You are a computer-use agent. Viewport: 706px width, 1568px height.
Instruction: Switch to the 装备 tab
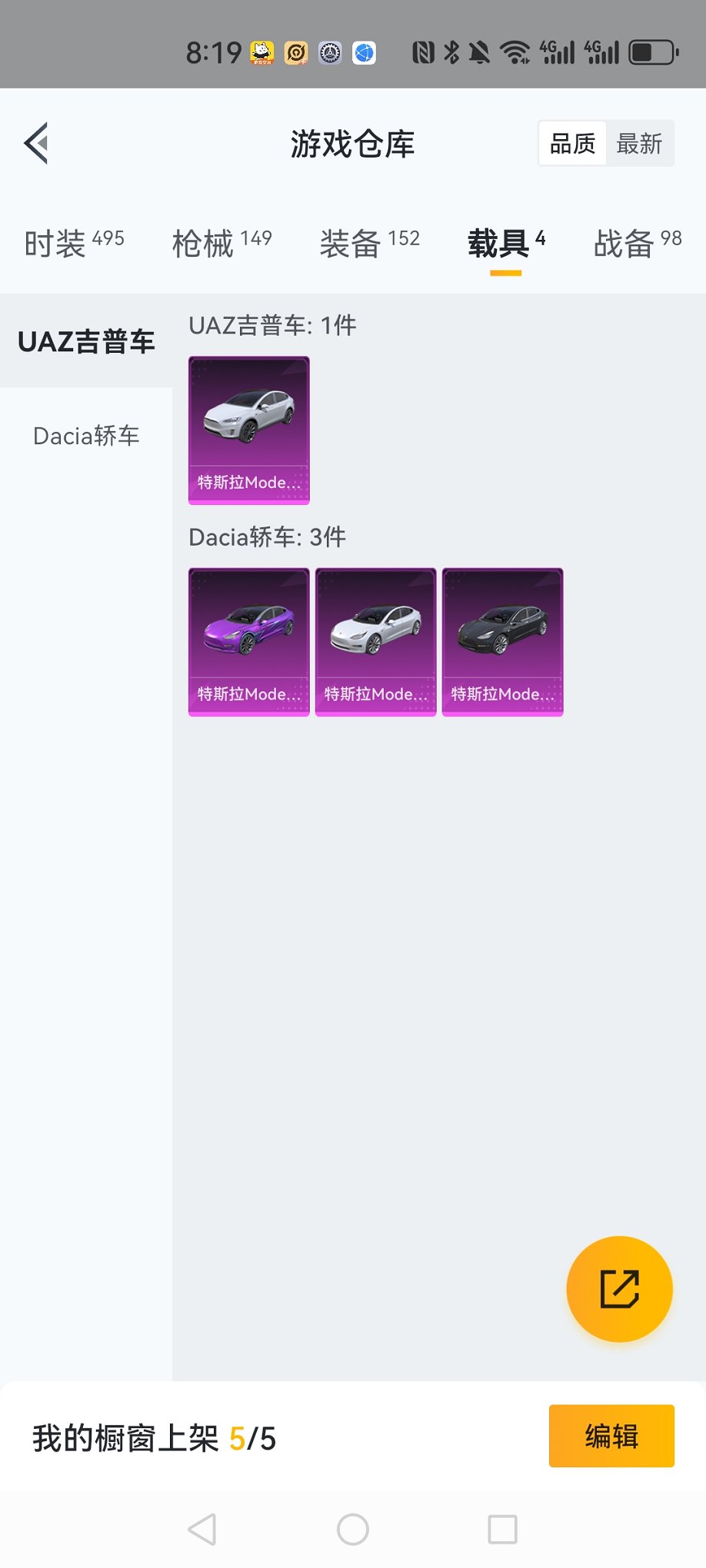[x=369, y=243]
